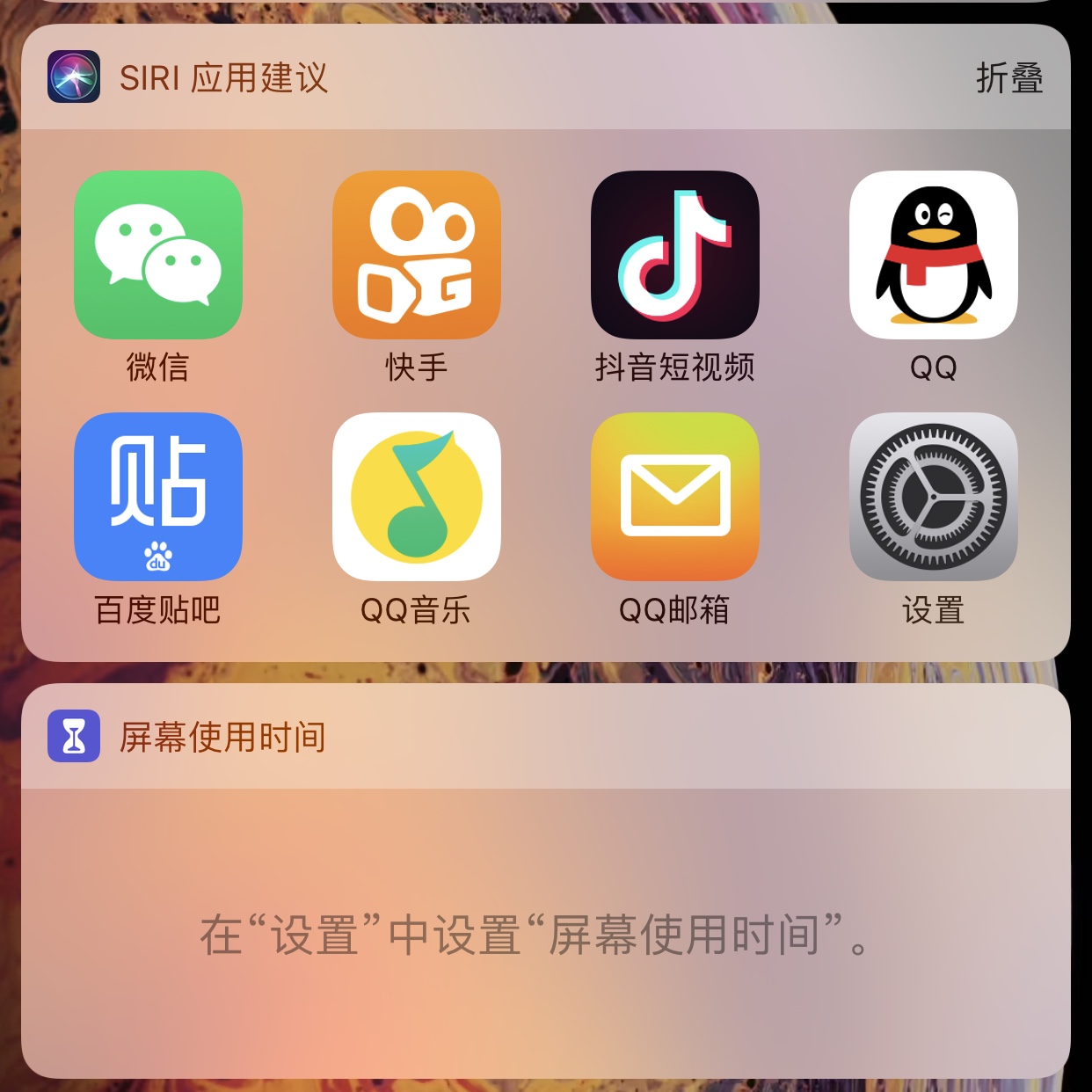The width and height of the screenshot is (1092, 1092).
Task: Open QQ邮箱 mail app
Action: [674, 497]
